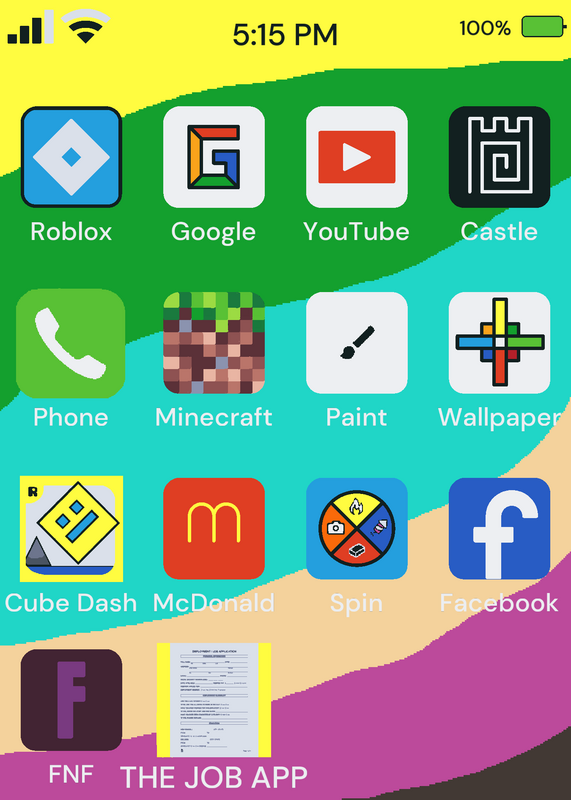Launch Facebook
Screen dimensions: 571x800
[500, 529]
